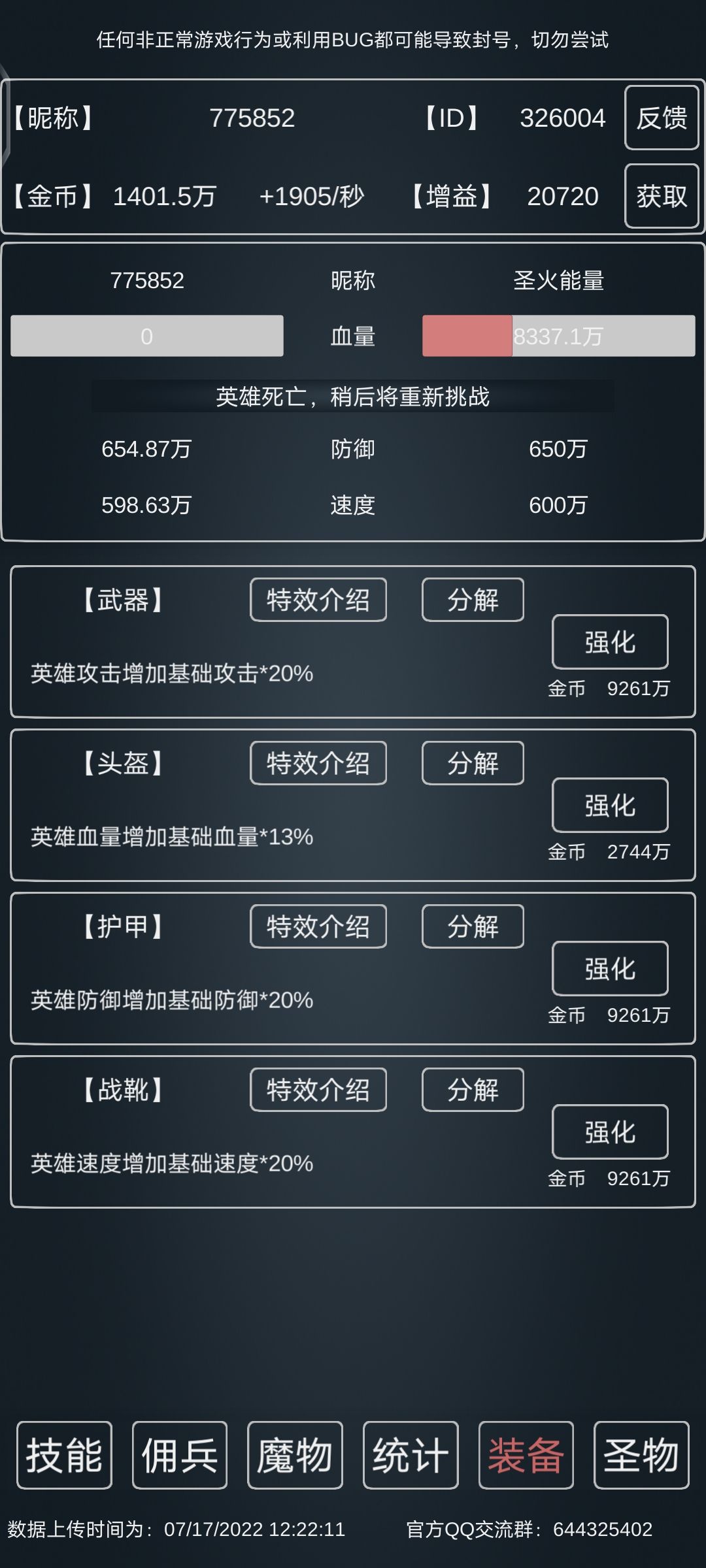Screen dimensions: 706x1568
Task: 点击增益旁的获取按钮
Action: [661, 197]
